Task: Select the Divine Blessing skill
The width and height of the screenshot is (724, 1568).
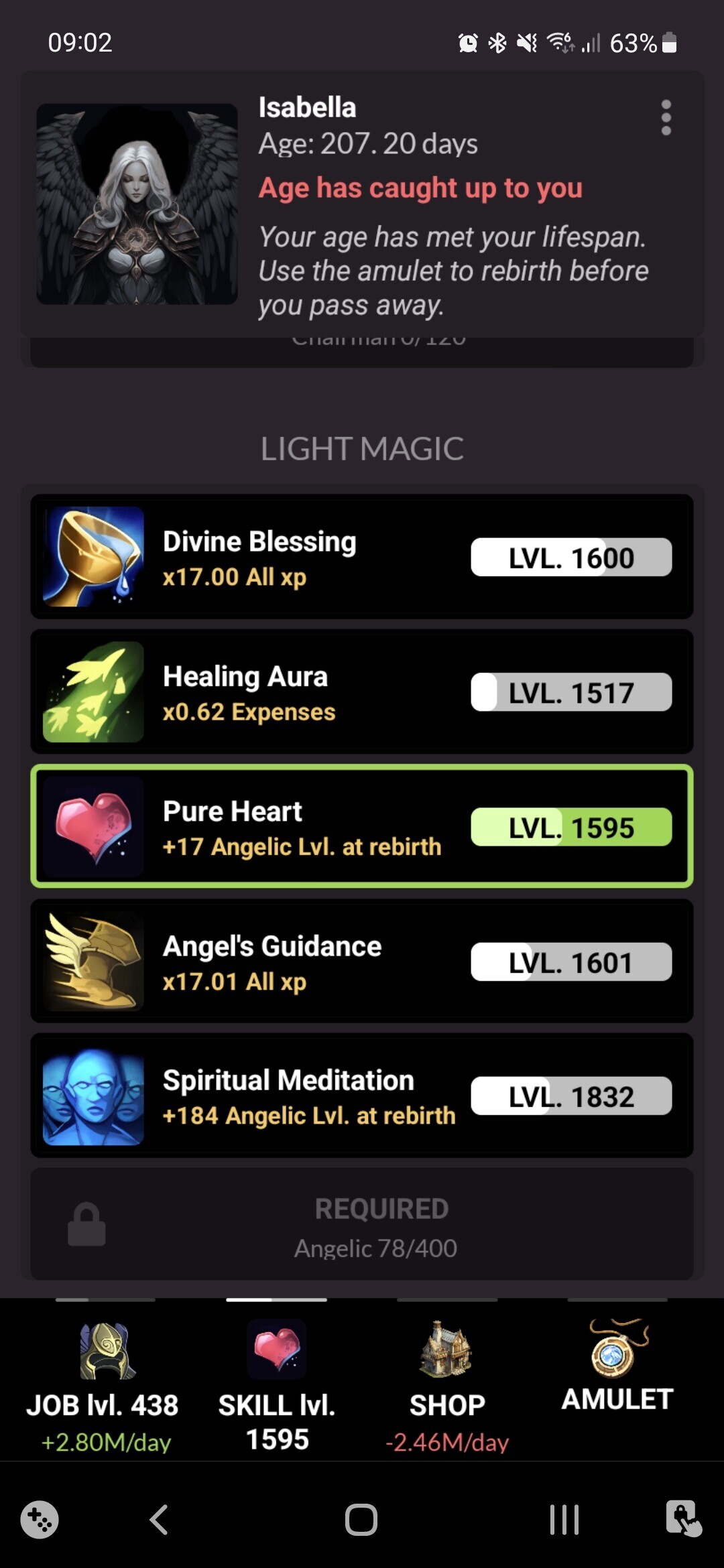Action: tap(362, 557)
